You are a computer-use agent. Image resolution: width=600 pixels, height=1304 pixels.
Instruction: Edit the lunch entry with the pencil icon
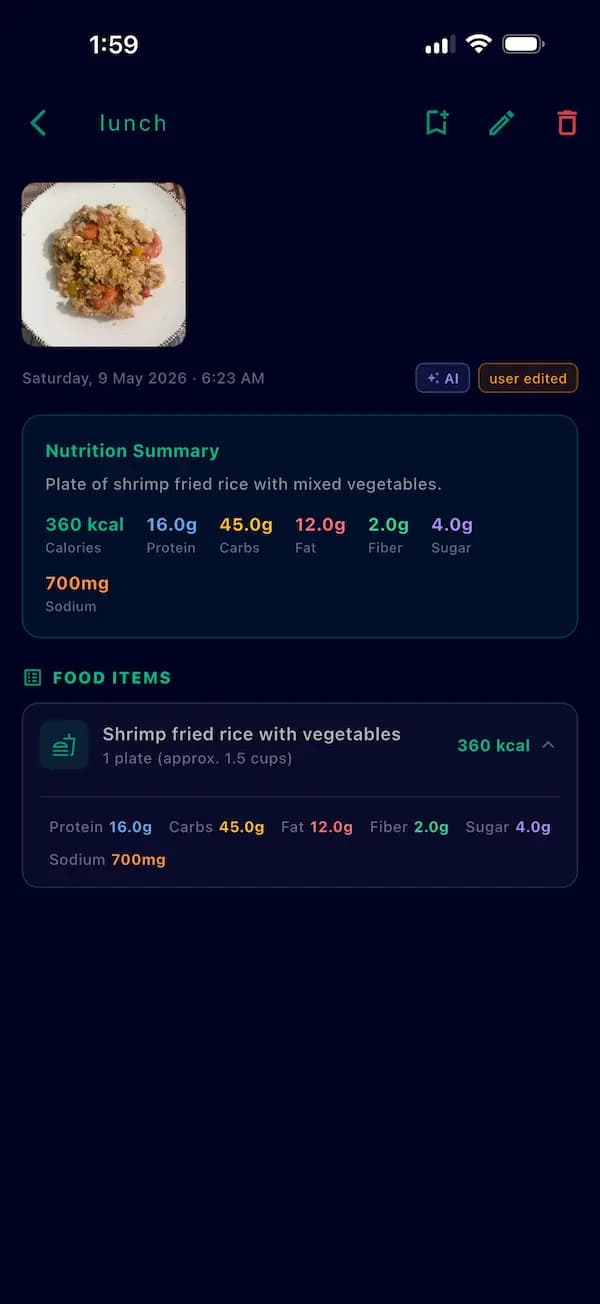502,123
